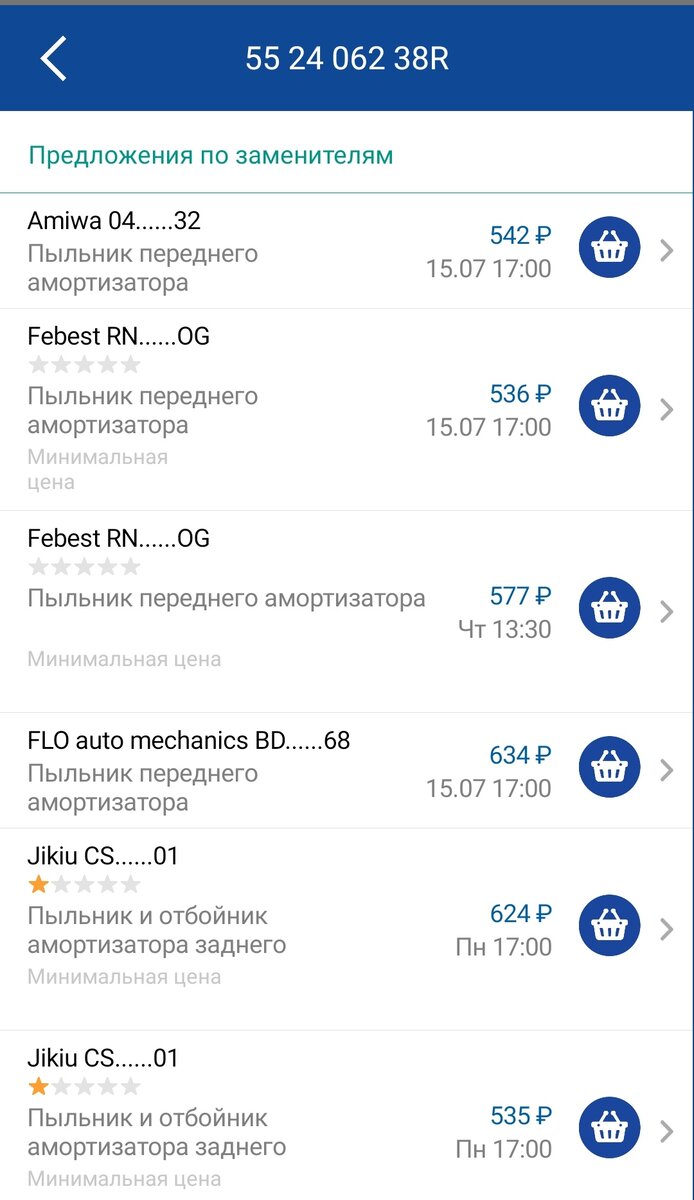
Task: Open Febest offer delivering Чт 13:30
Action: tap(347, 612)
